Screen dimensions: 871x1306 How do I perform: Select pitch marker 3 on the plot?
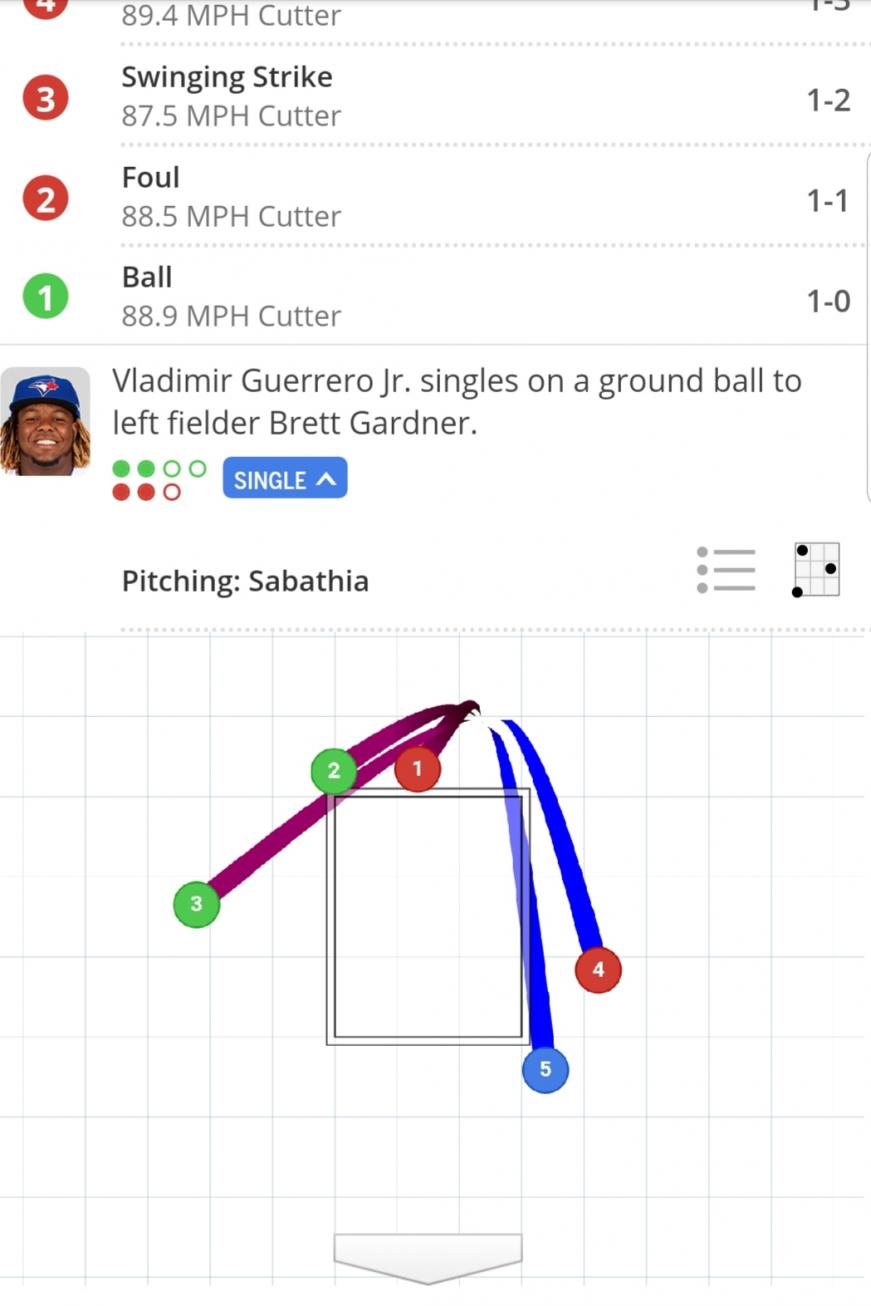coord(196,904)
